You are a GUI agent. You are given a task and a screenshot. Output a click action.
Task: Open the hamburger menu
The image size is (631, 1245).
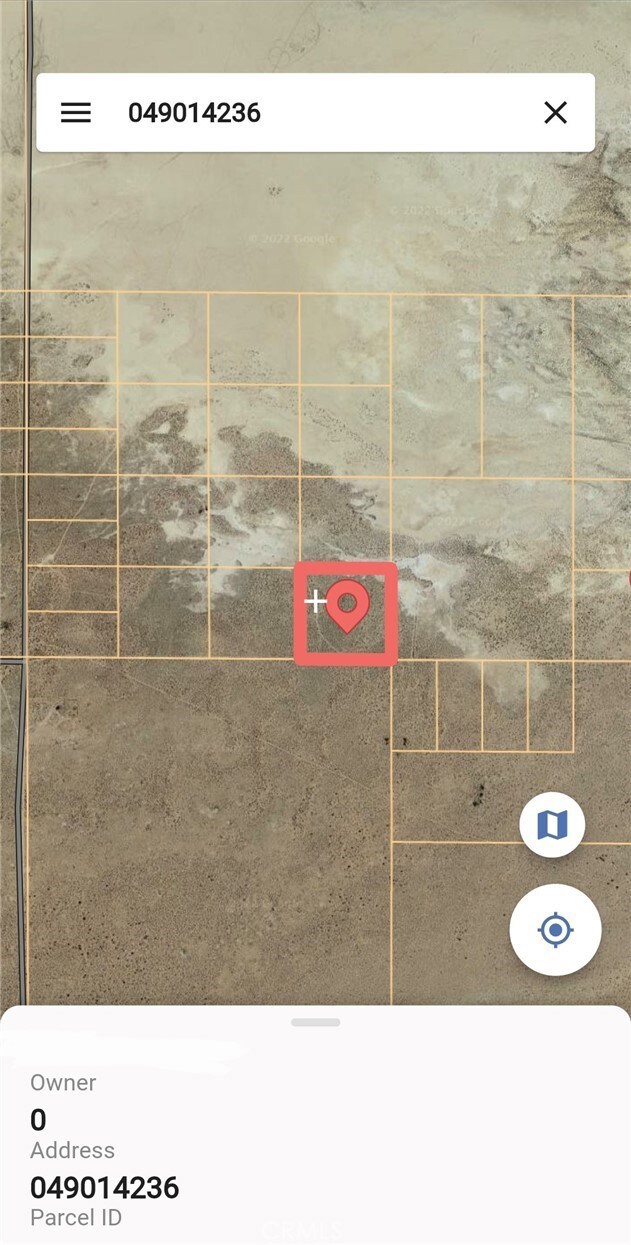76,113
